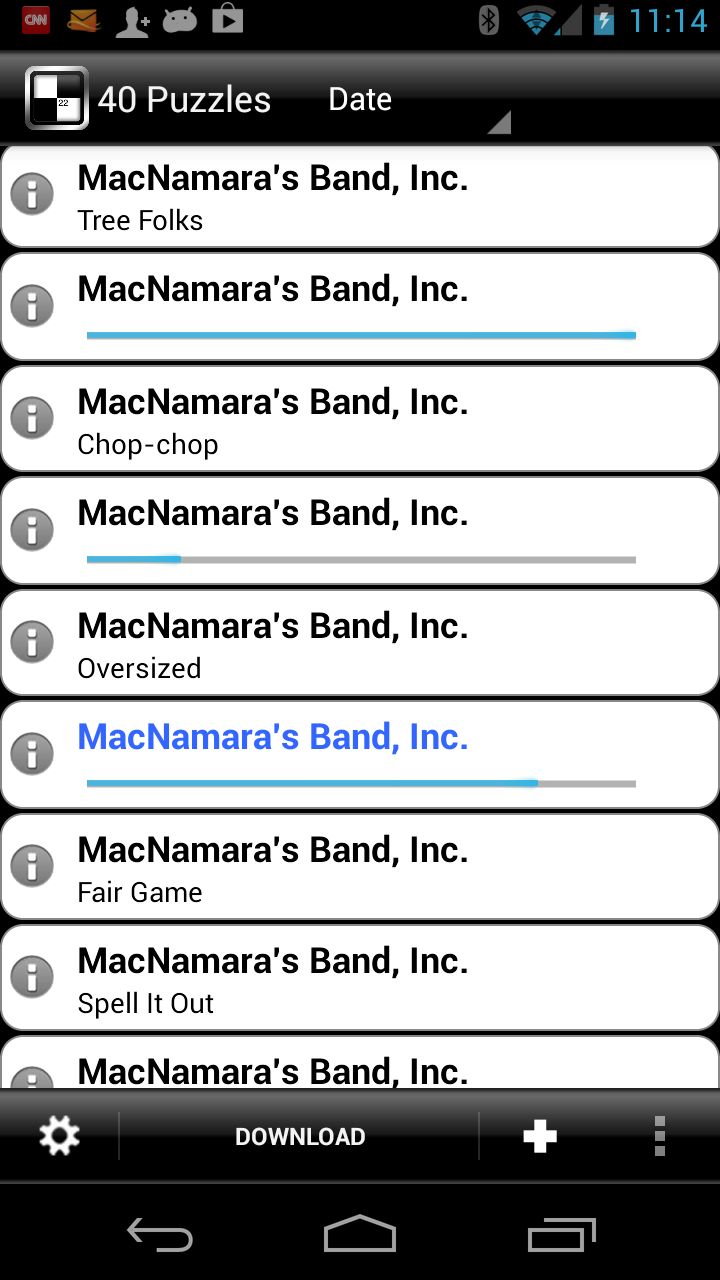720x1280 pixels.
Task: Tap the DOWNLOAD button
Action: pyautogui.click(x=299, y=1136)
